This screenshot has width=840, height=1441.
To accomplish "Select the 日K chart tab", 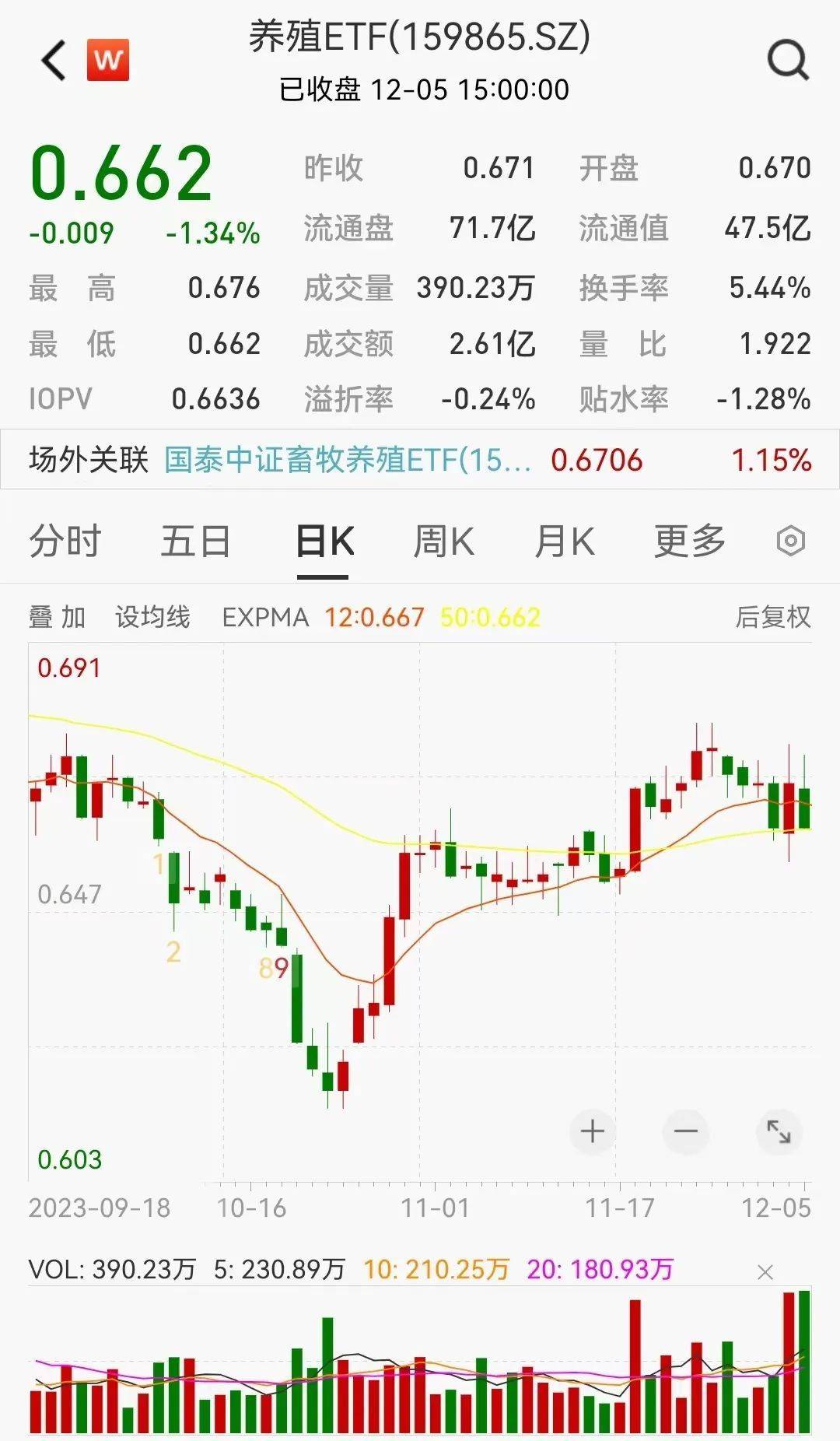I will point(324,541).
